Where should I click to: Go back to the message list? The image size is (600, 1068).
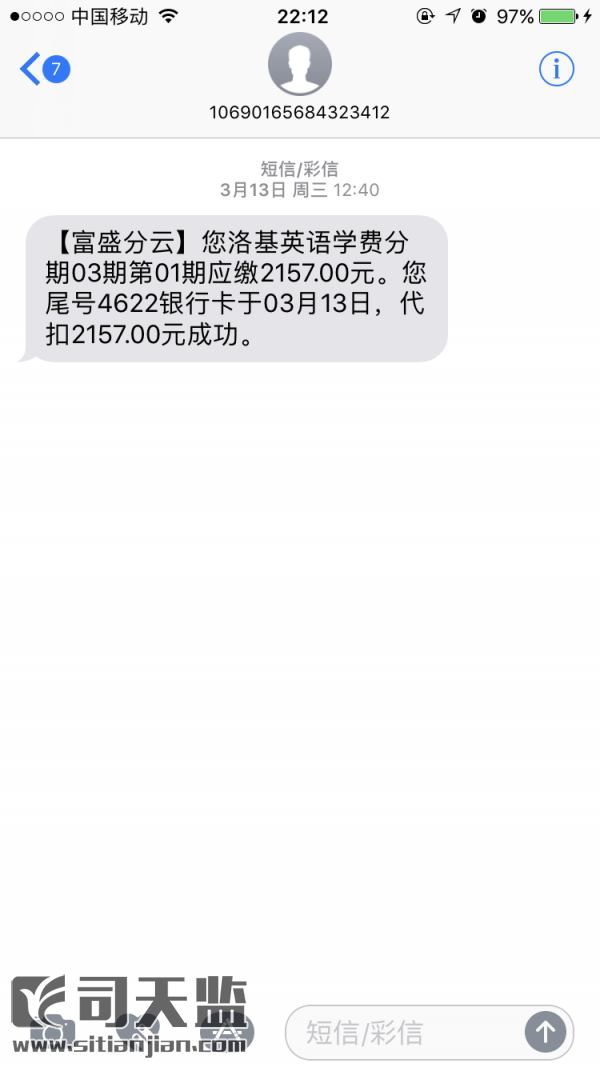coord(45,69)
